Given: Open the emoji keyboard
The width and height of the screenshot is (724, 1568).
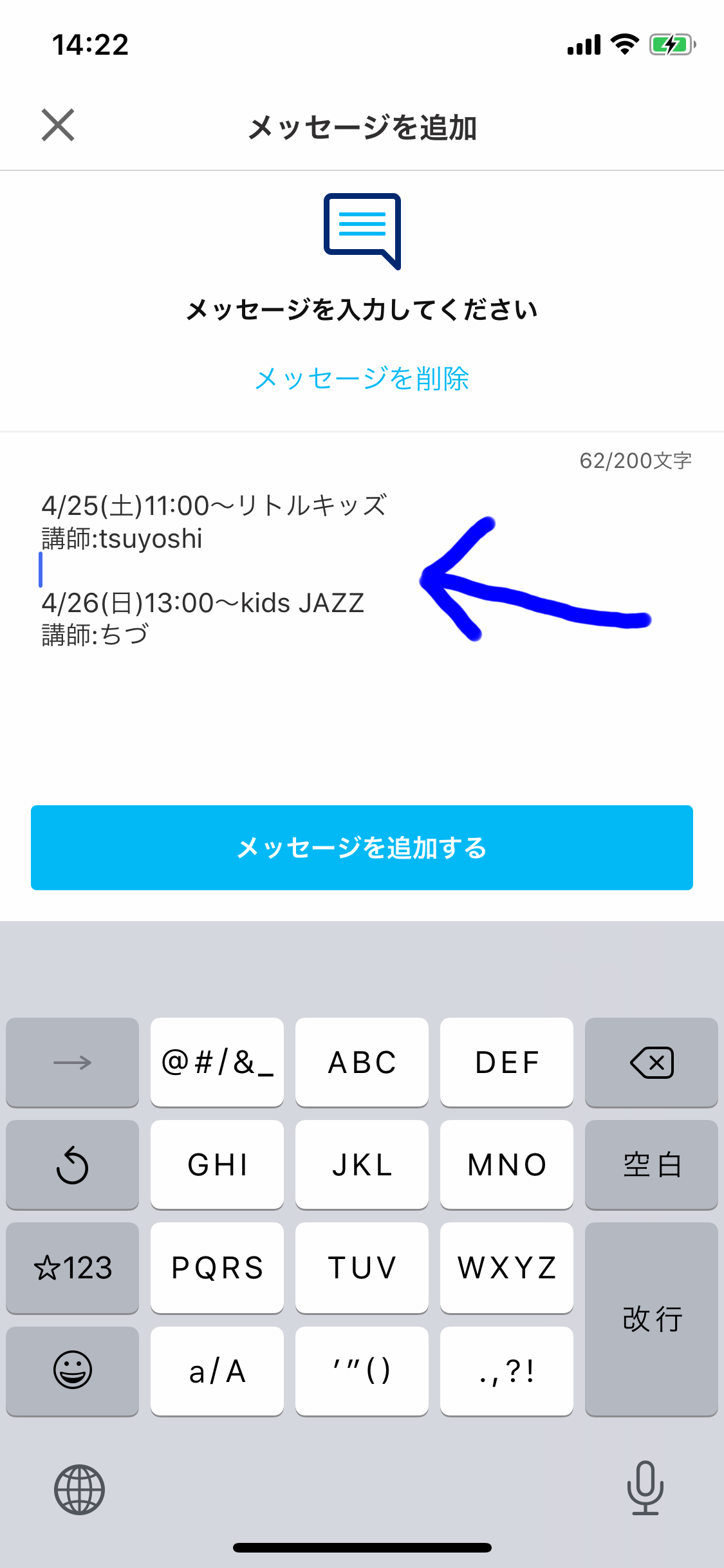Looking at the screenshot, I should [x=72, y=1370].
